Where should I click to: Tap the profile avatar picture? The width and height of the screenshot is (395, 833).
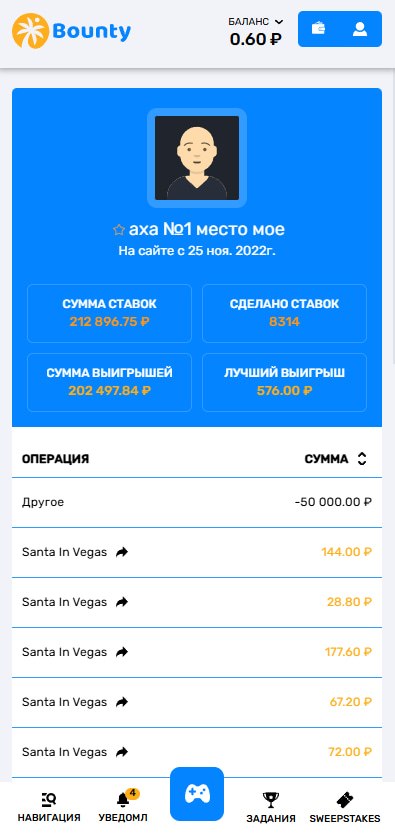click(197, 158)
